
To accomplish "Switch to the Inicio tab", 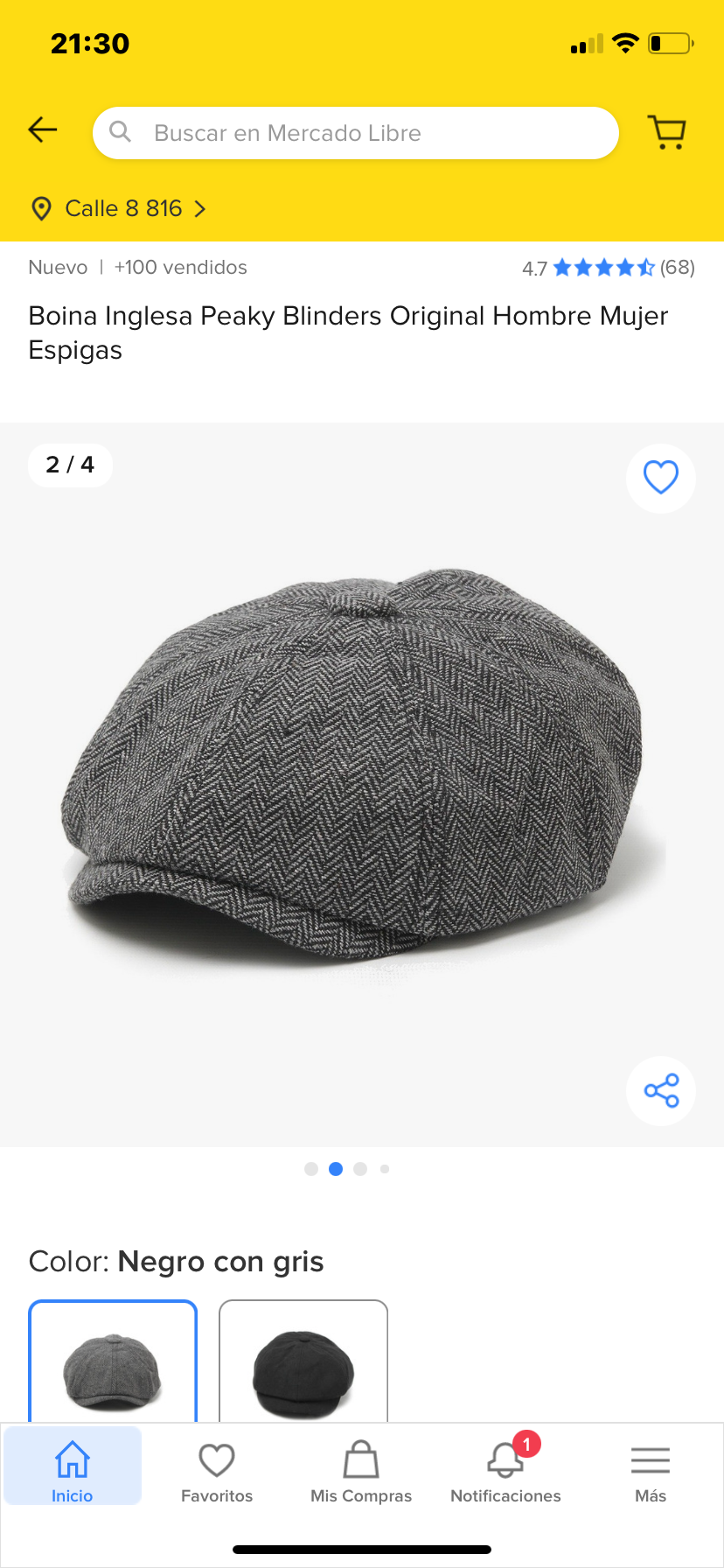I will 73,1472.
